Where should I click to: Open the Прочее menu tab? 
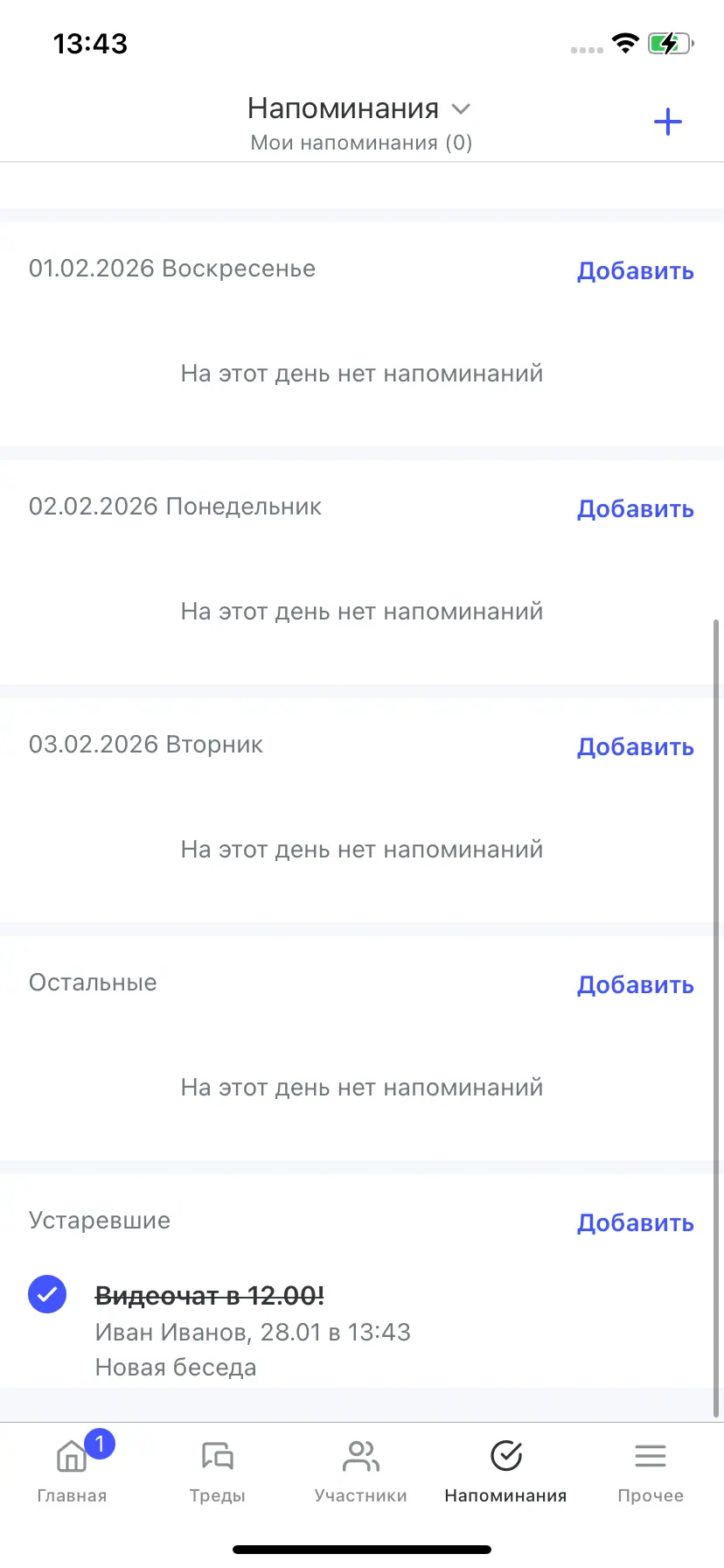(x=651, y=1470)
